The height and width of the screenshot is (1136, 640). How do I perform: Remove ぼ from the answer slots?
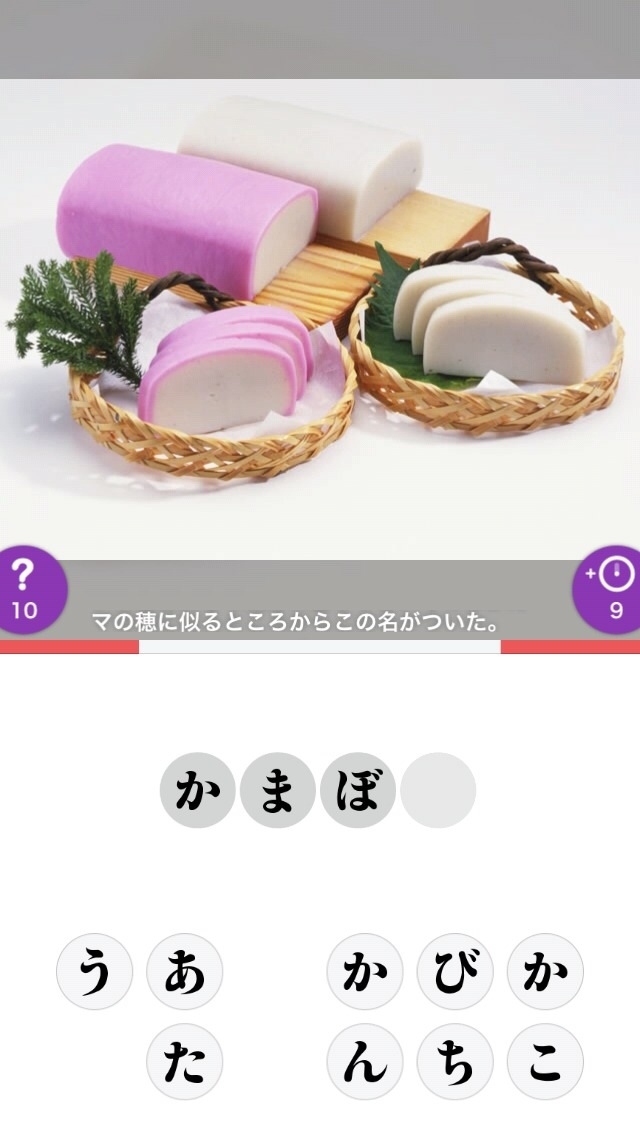click(358, 790)
